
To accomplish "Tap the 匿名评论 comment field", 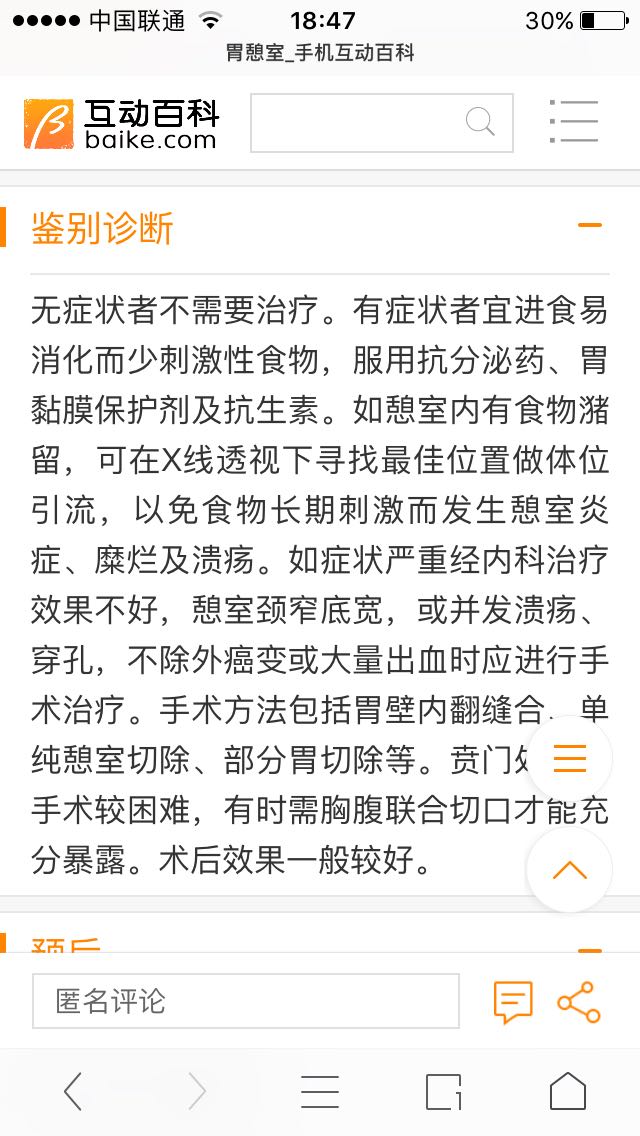I will (x=245, y=1001).
